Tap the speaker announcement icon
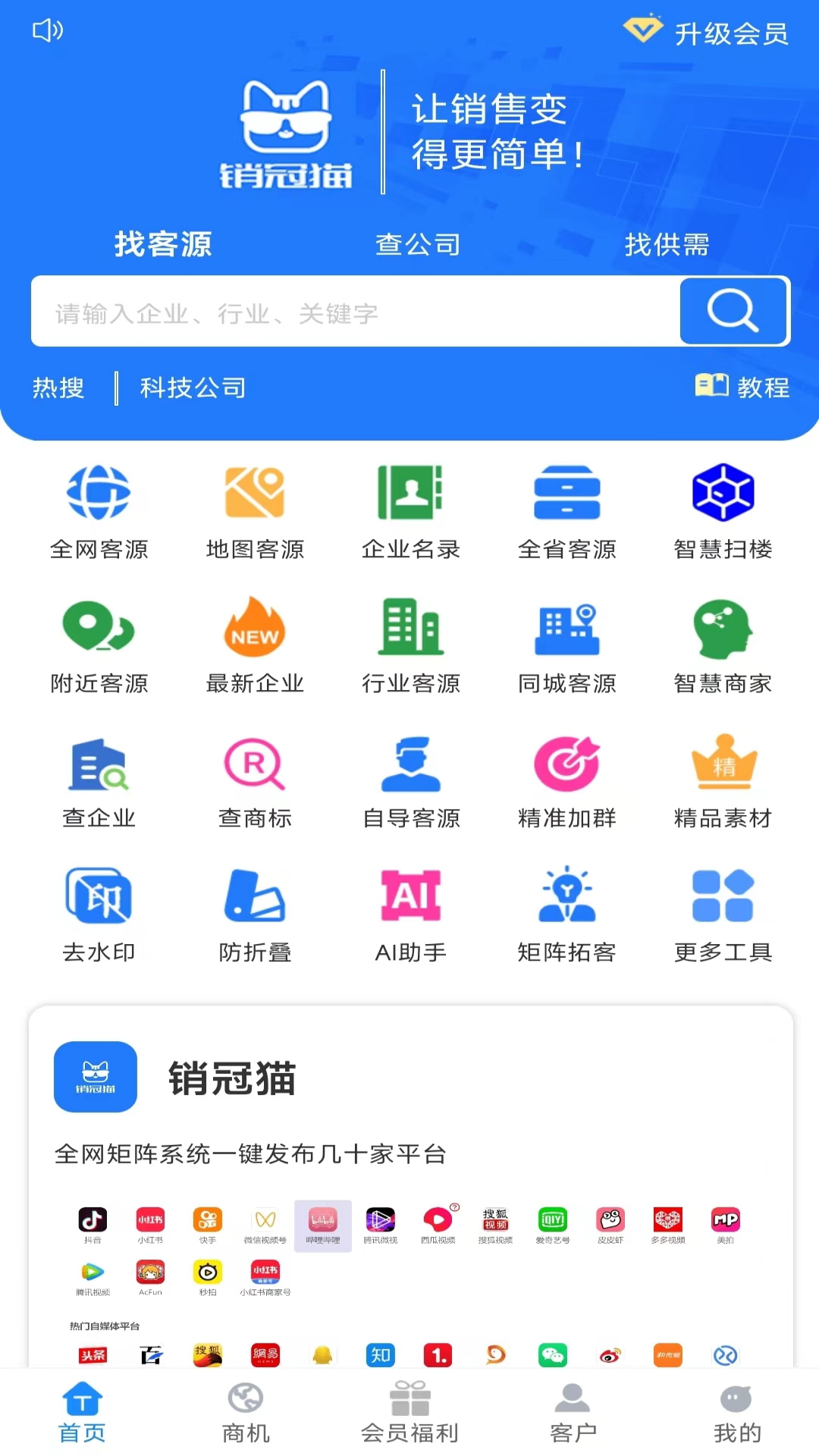This screenshot has height=1456, width=819. [47, 31]
